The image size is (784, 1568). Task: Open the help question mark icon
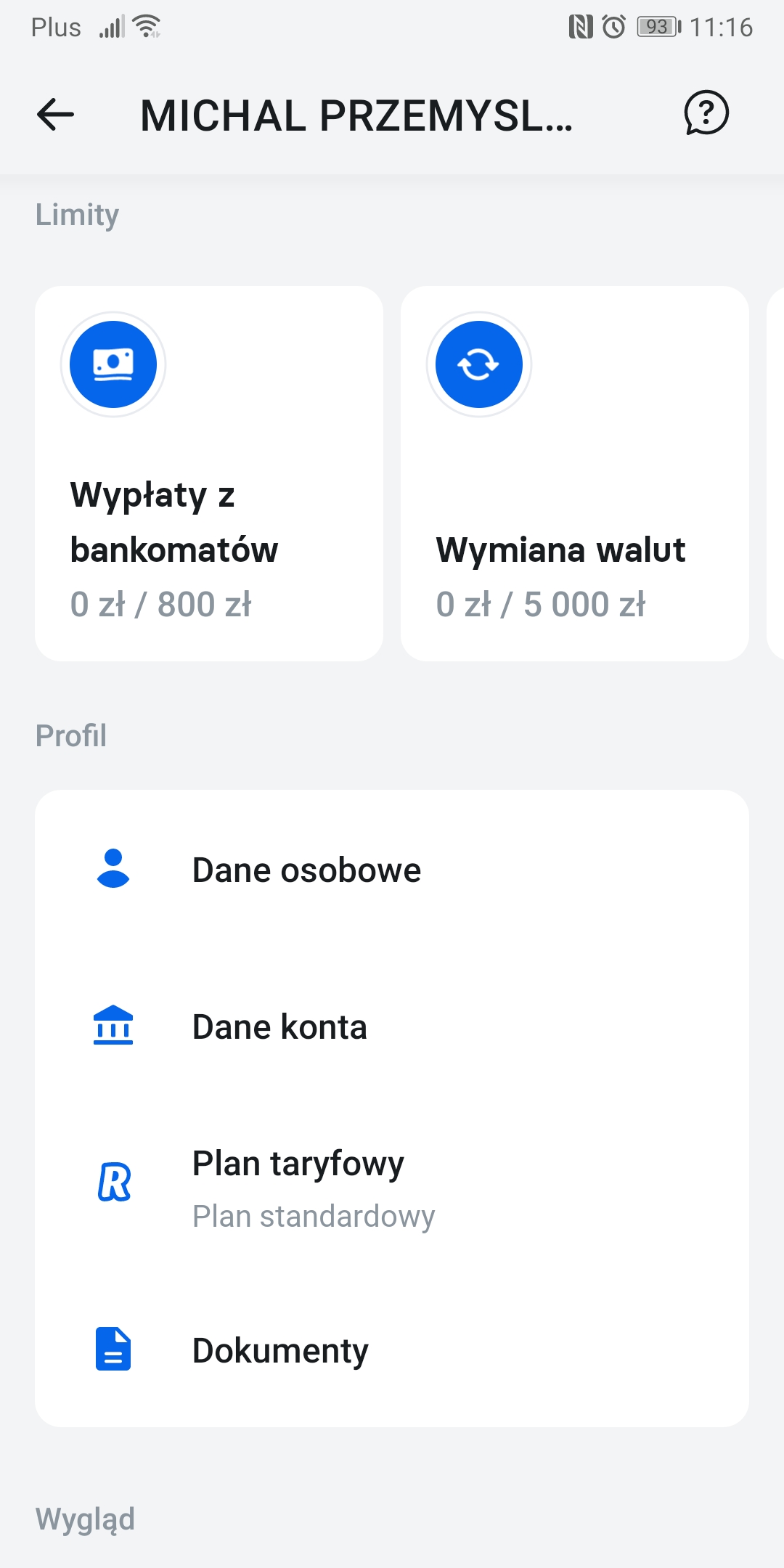[x=703, y=113]
